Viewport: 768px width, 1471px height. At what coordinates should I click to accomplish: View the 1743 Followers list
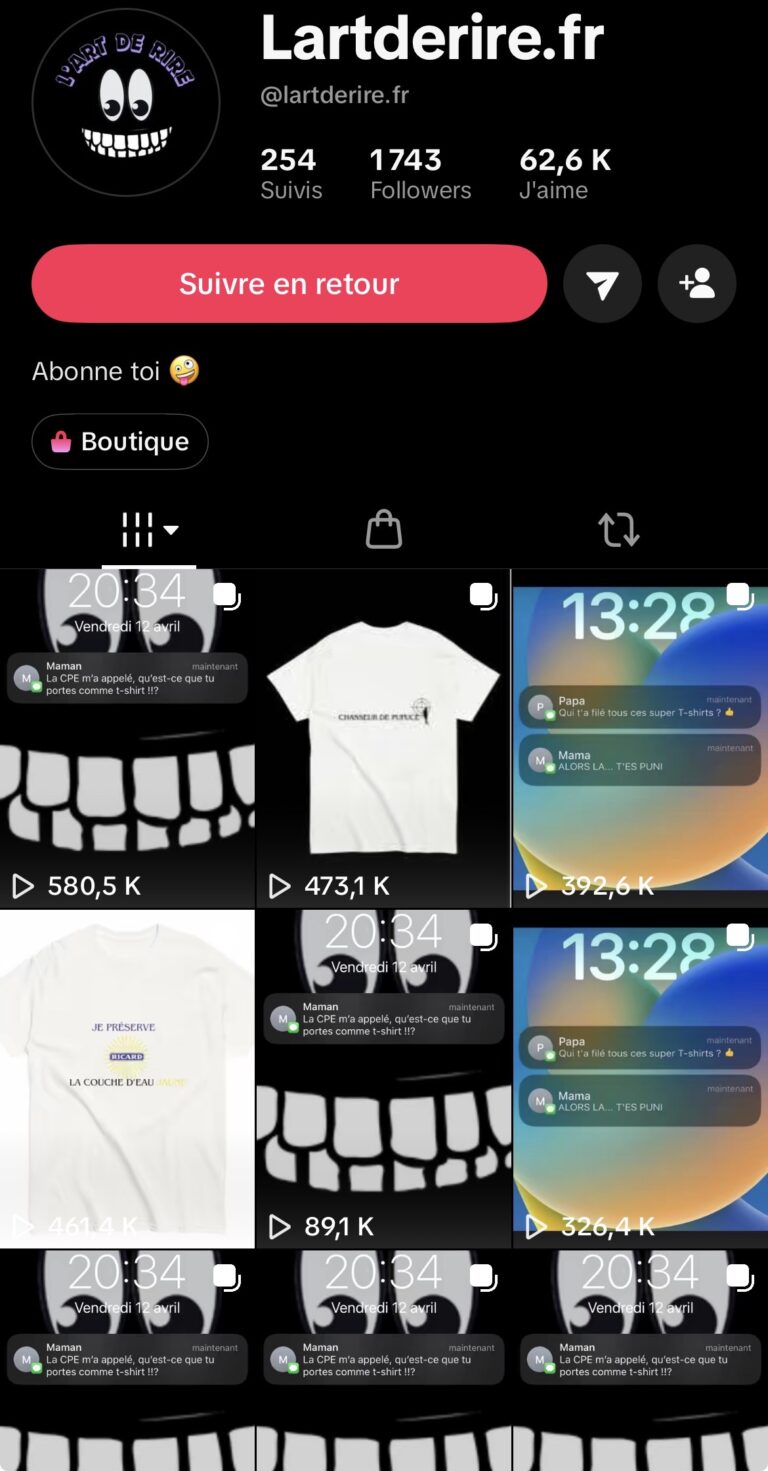420,174
